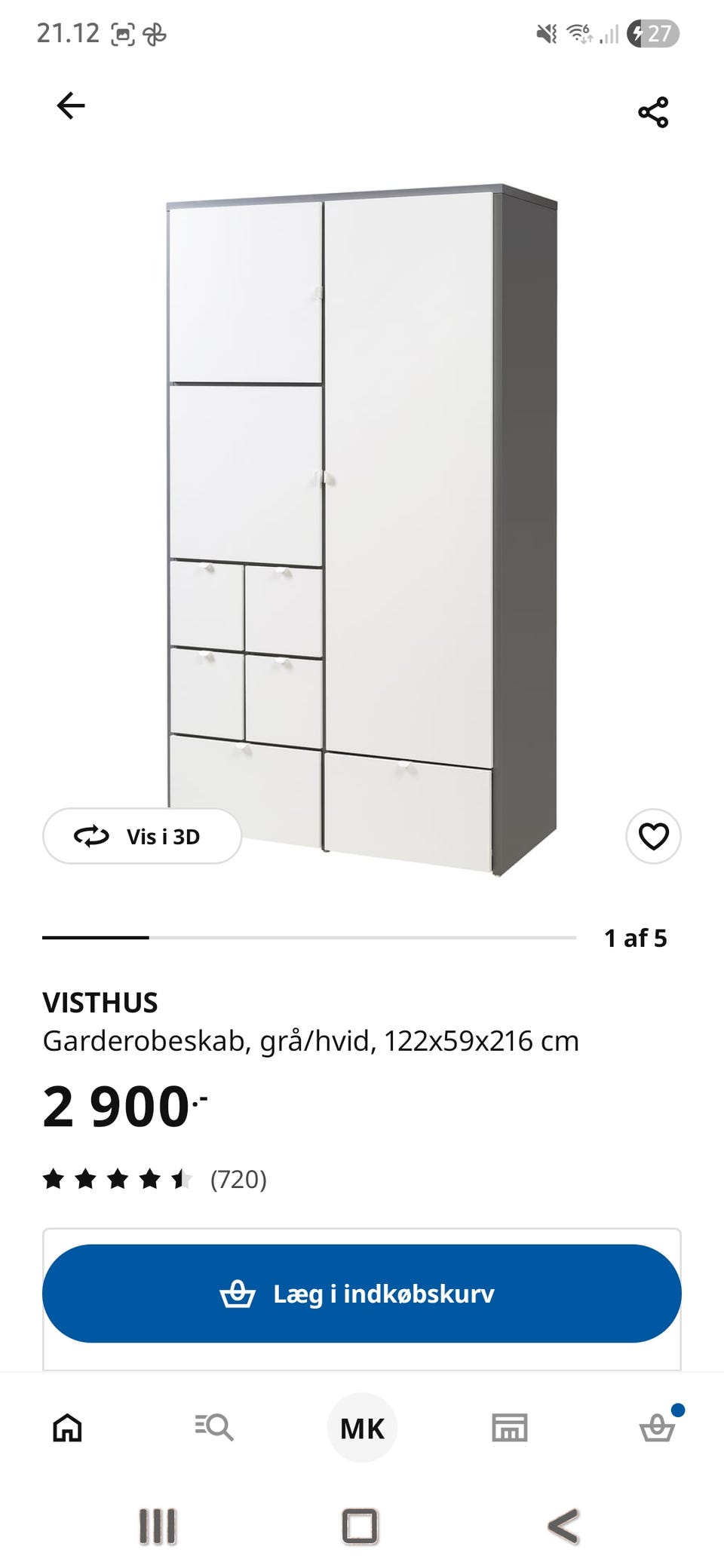Tap the basket icon inside the blue button
Image resolution: width=724 pixels, height=1568 pixels.
click(238, 1294)
